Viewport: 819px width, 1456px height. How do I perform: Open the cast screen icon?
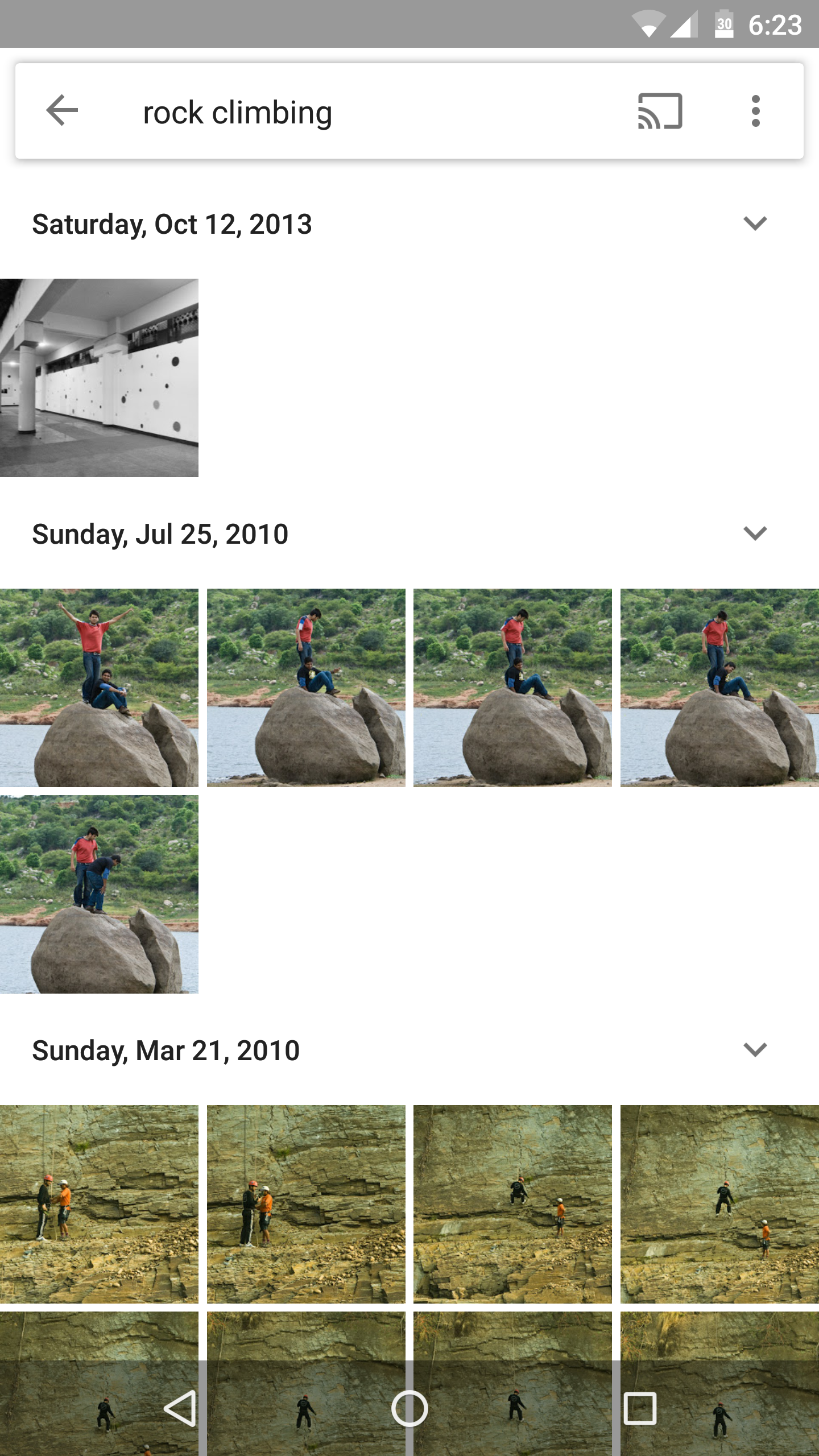660,111
